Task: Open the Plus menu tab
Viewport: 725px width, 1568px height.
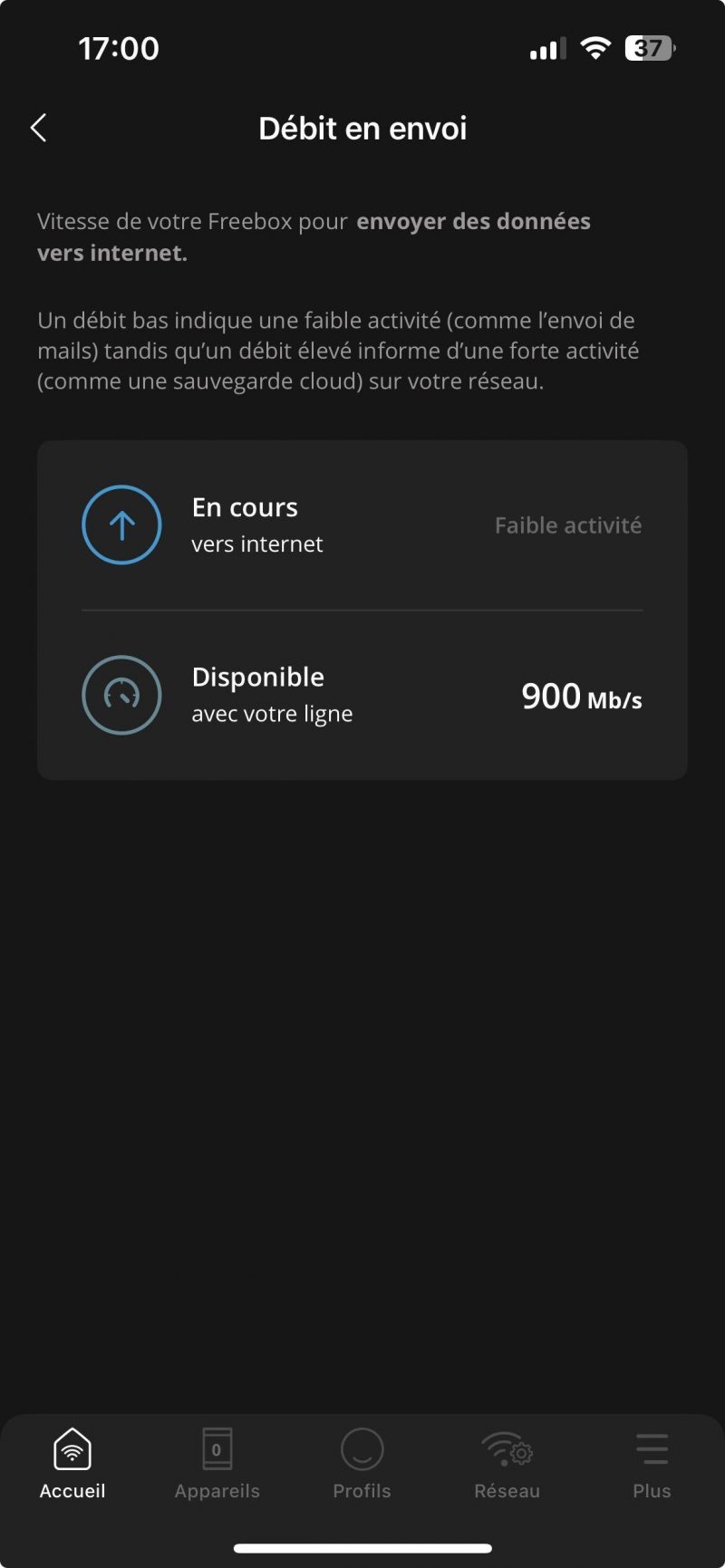Action: (652, 1463)
